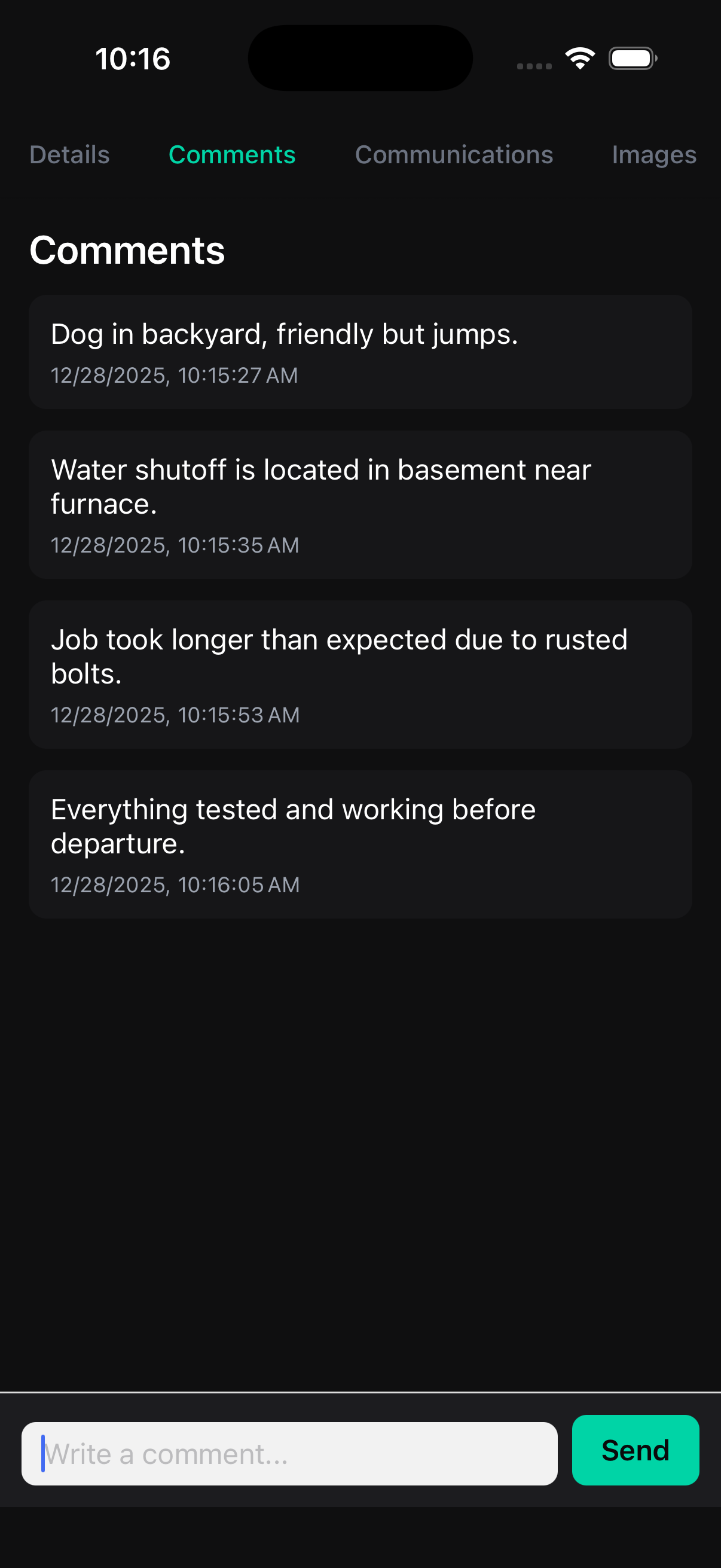The height and width of the screenshot is (1568, 721).
Task: Click the timestamp on the rusted bolts comment
Action: [175, 715]
